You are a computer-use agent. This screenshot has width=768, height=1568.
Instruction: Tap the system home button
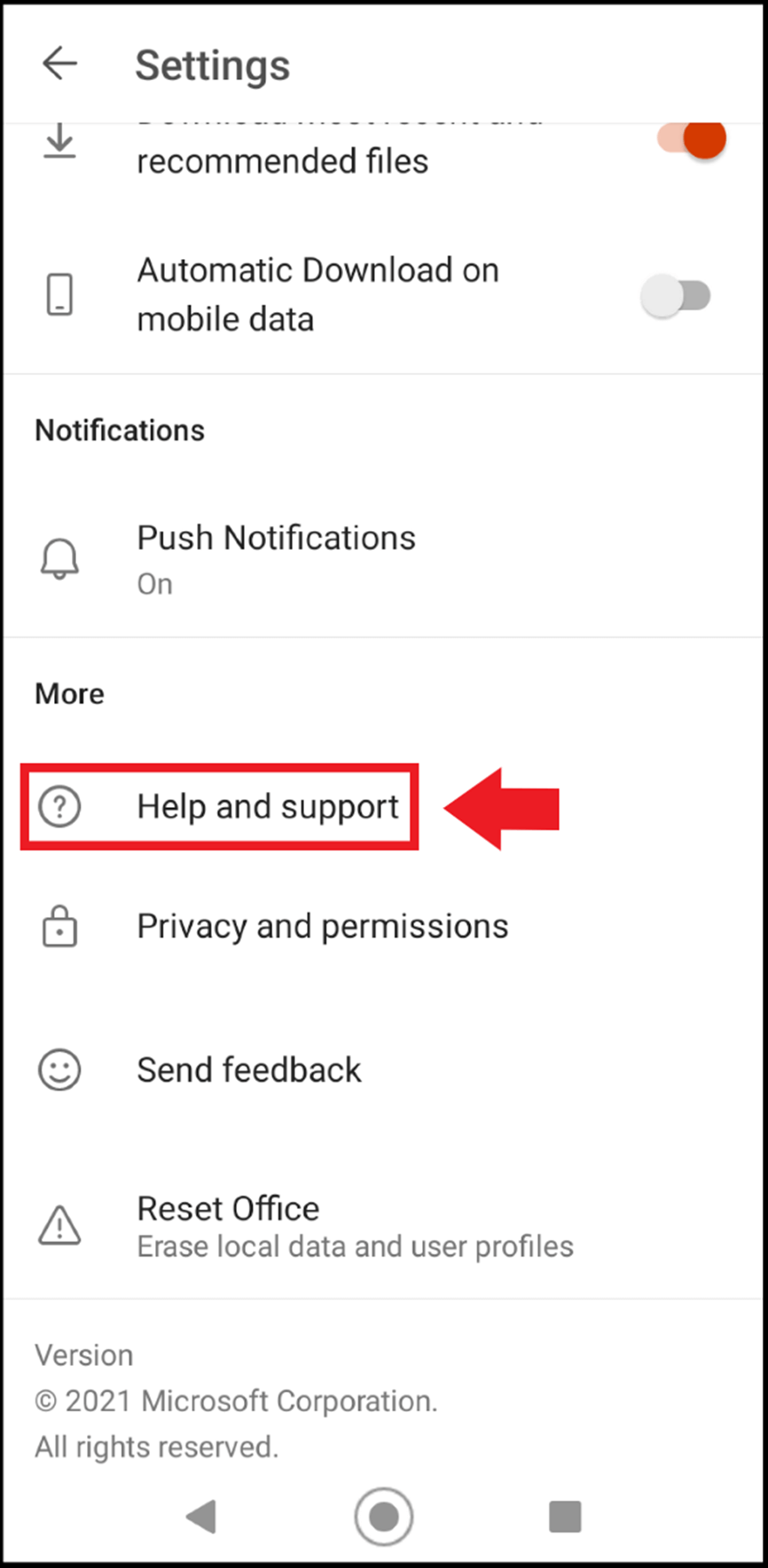coord(383,1517)
